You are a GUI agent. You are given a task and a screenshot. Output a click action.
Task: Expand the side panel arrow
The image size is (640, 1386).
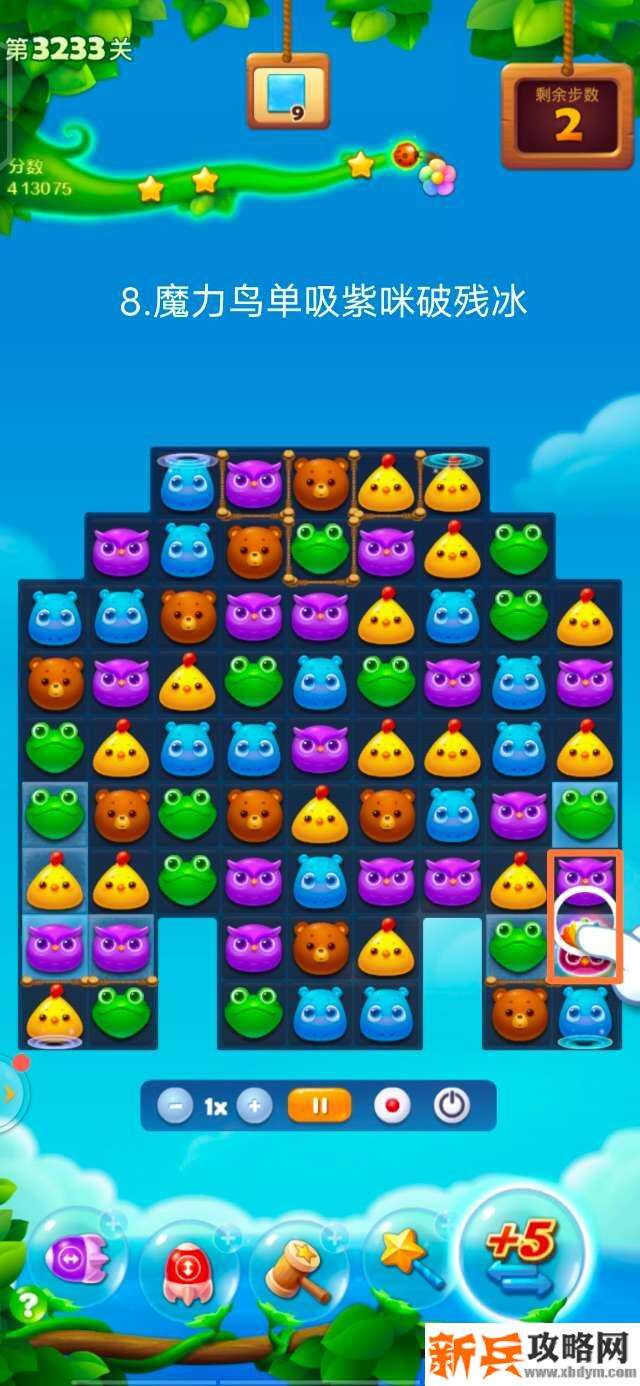click(x=10, y=1093)
